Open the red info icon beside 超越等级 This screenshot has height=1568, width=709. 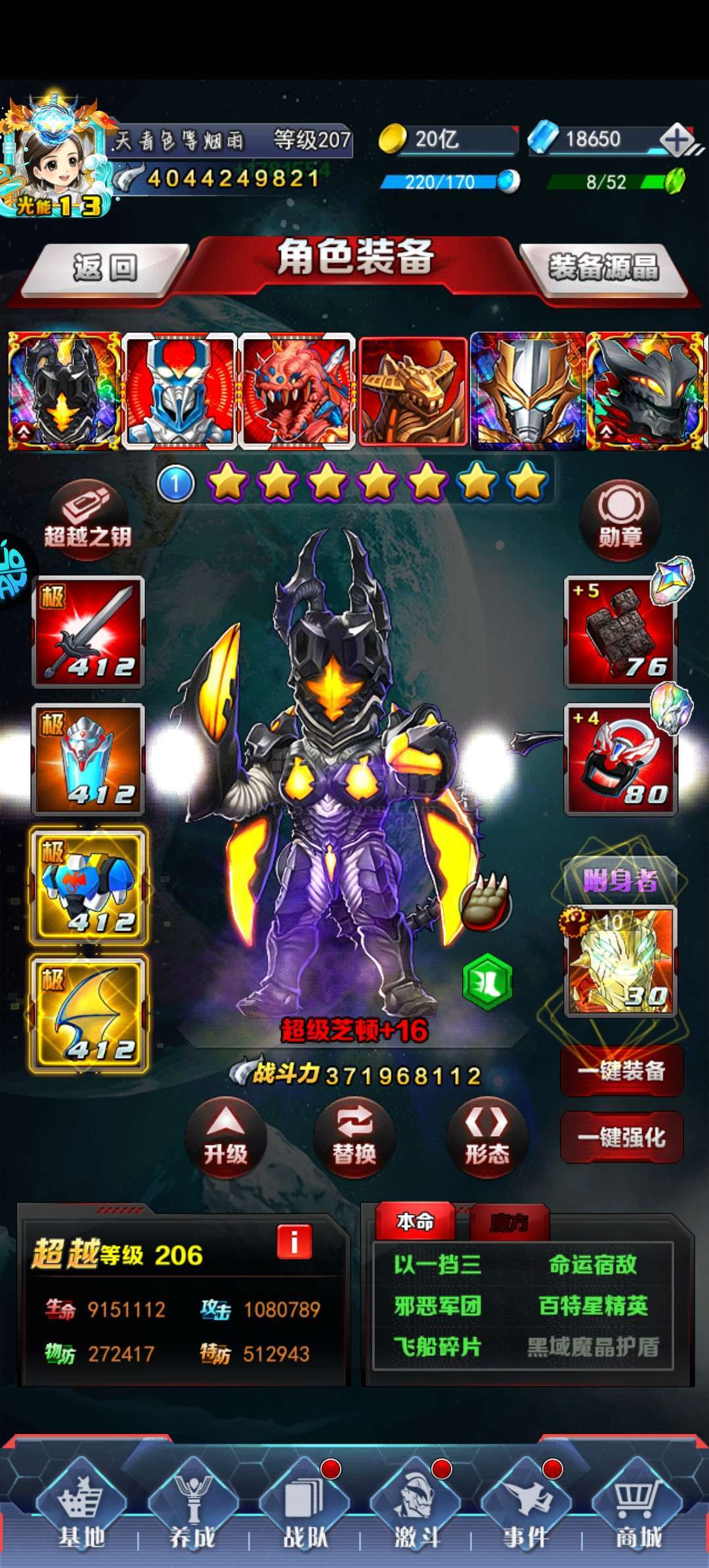tap(293, 1241)
